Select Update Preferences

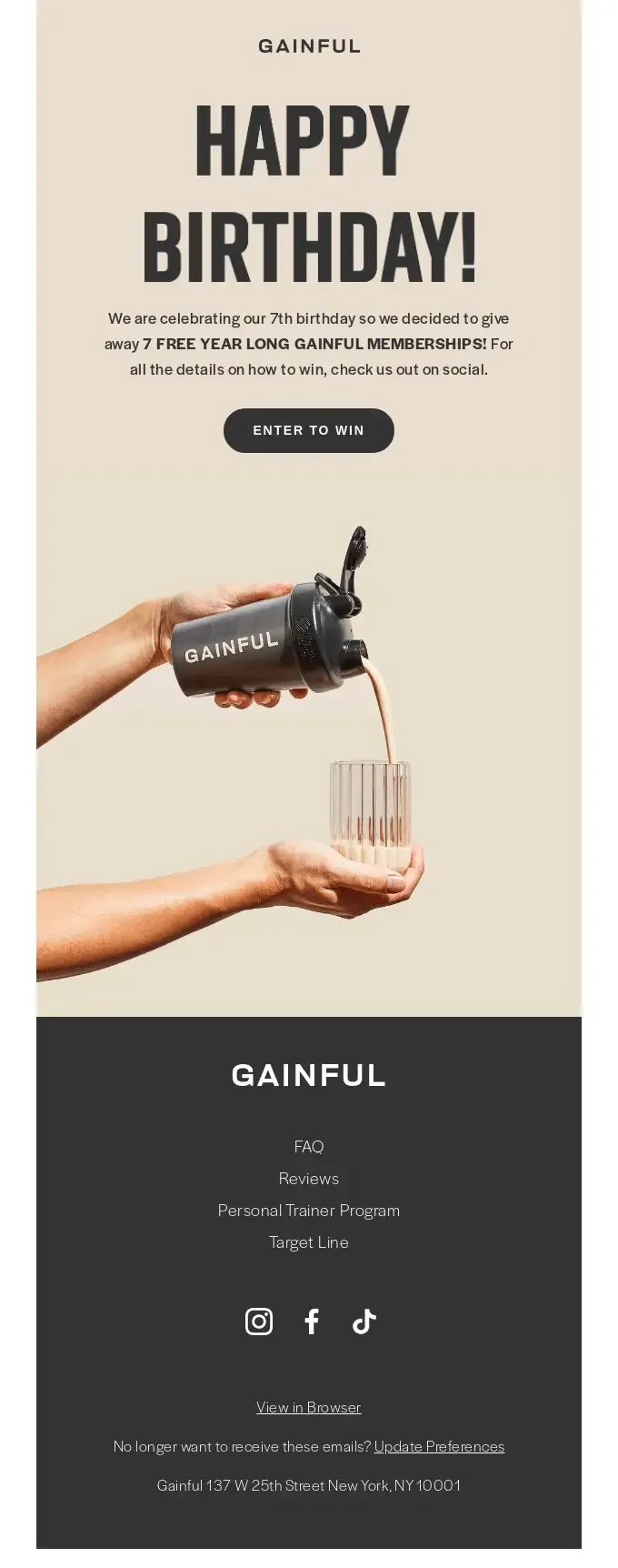coord(439,1446)
